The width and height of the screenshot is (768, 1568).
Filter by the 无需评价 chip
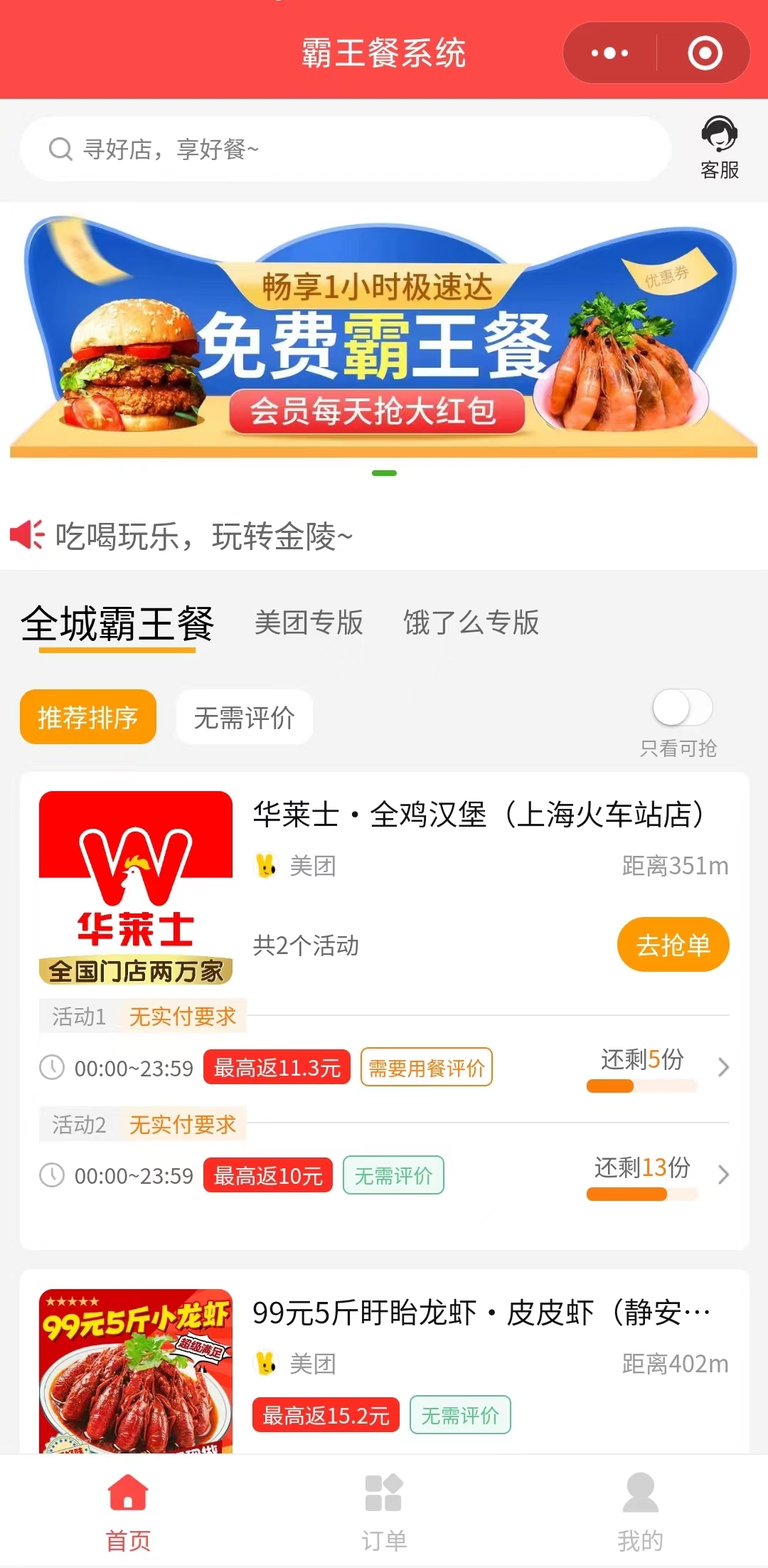pyautogui.click(x=244, y=717)
